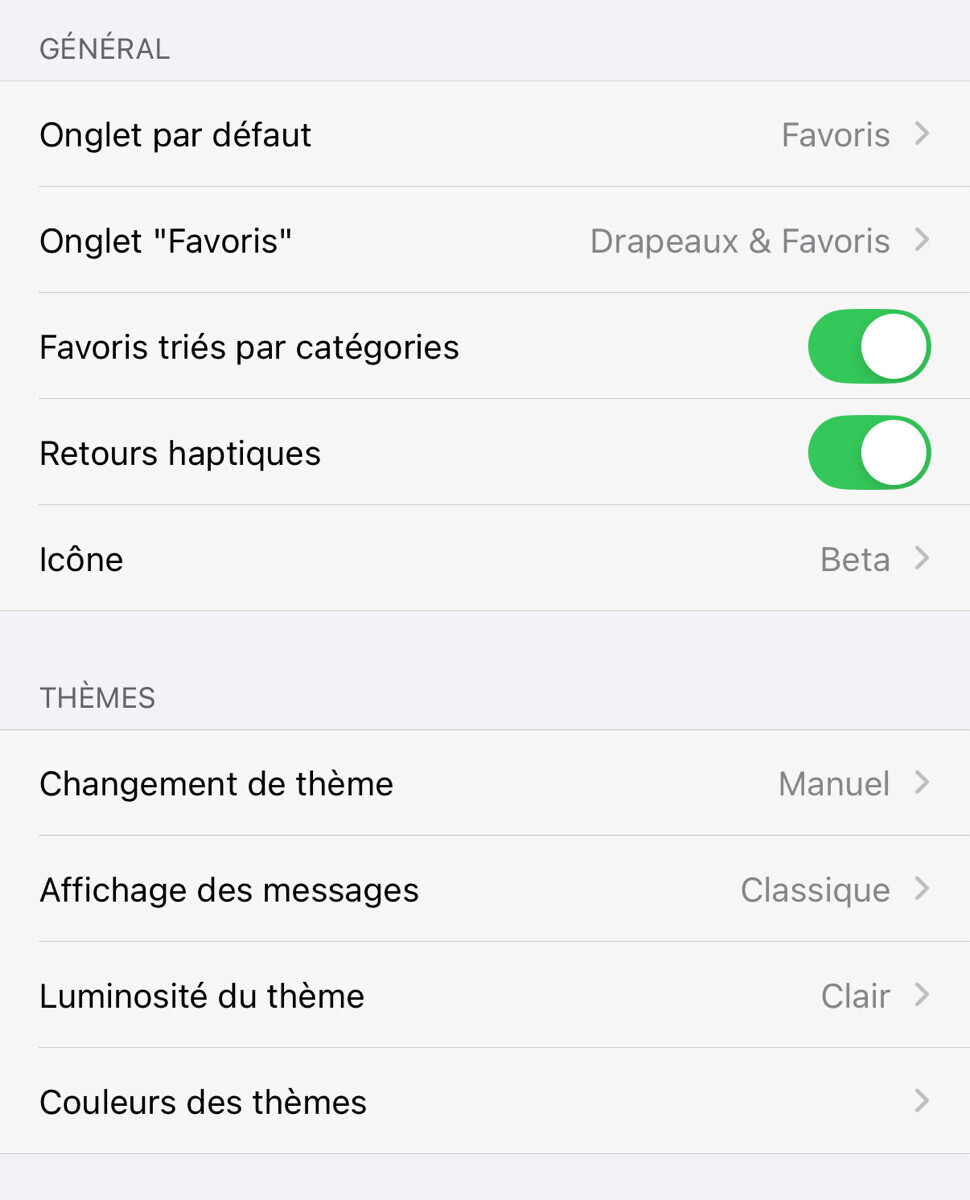
Task: Open the Onglet "Favoris" options
Action: click(485, 240)
